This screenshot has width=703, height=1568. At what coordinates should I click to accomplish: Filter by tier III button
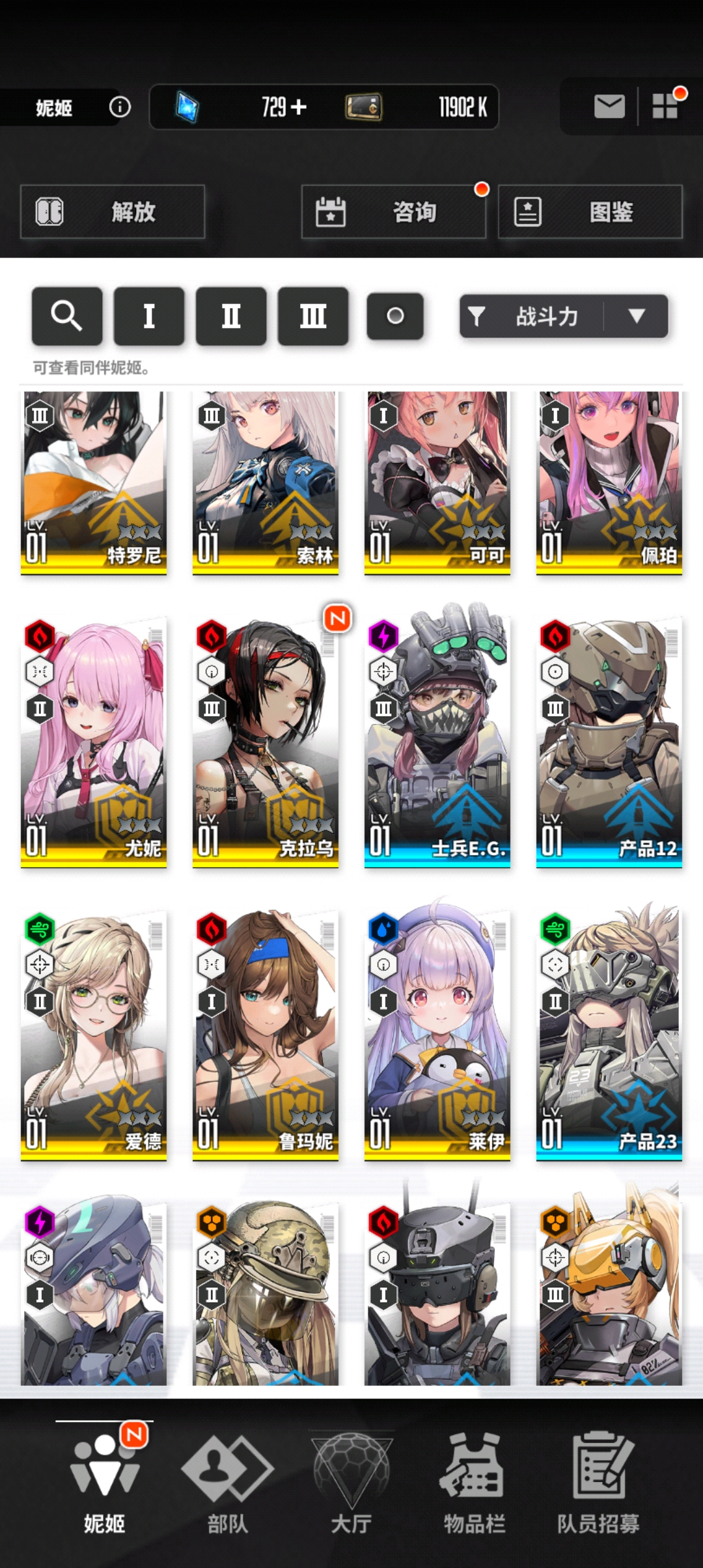coord(313,316)
